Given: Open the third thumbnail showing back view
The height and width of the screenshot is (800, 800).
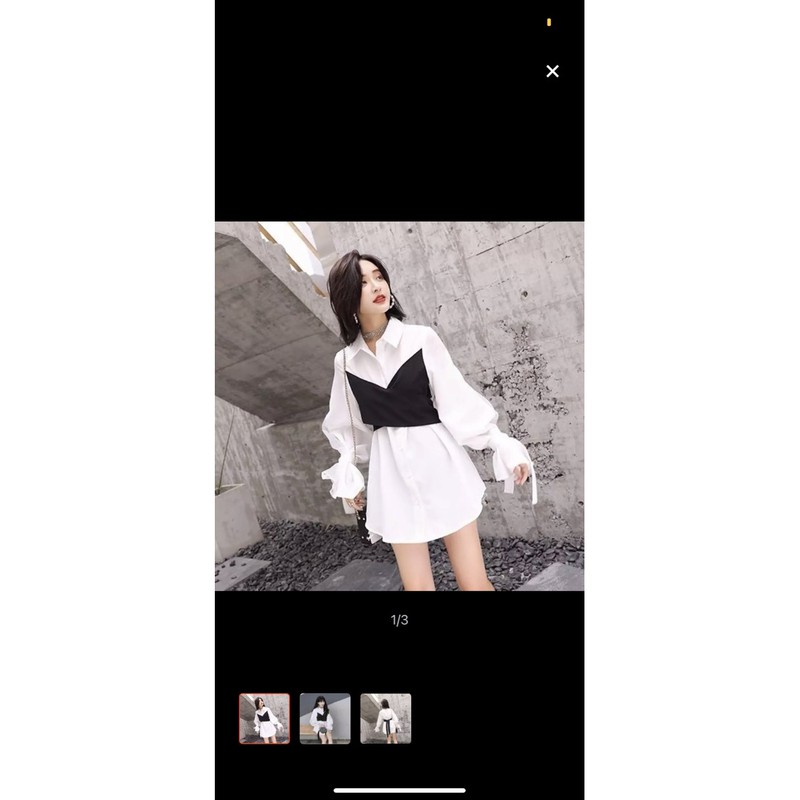Looking at the screenshot, I should (386, 718).
